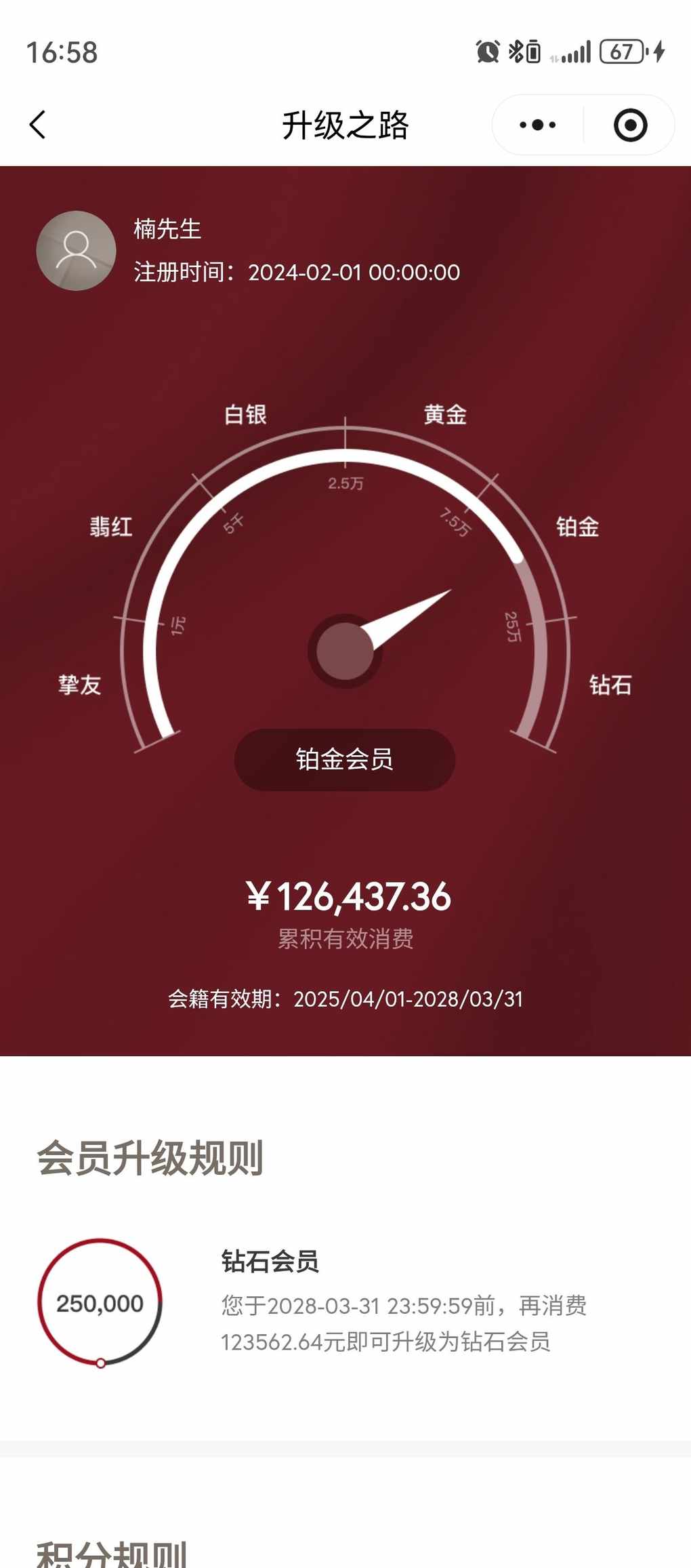Close the mini program with the circle icon

tap(630, 125)
